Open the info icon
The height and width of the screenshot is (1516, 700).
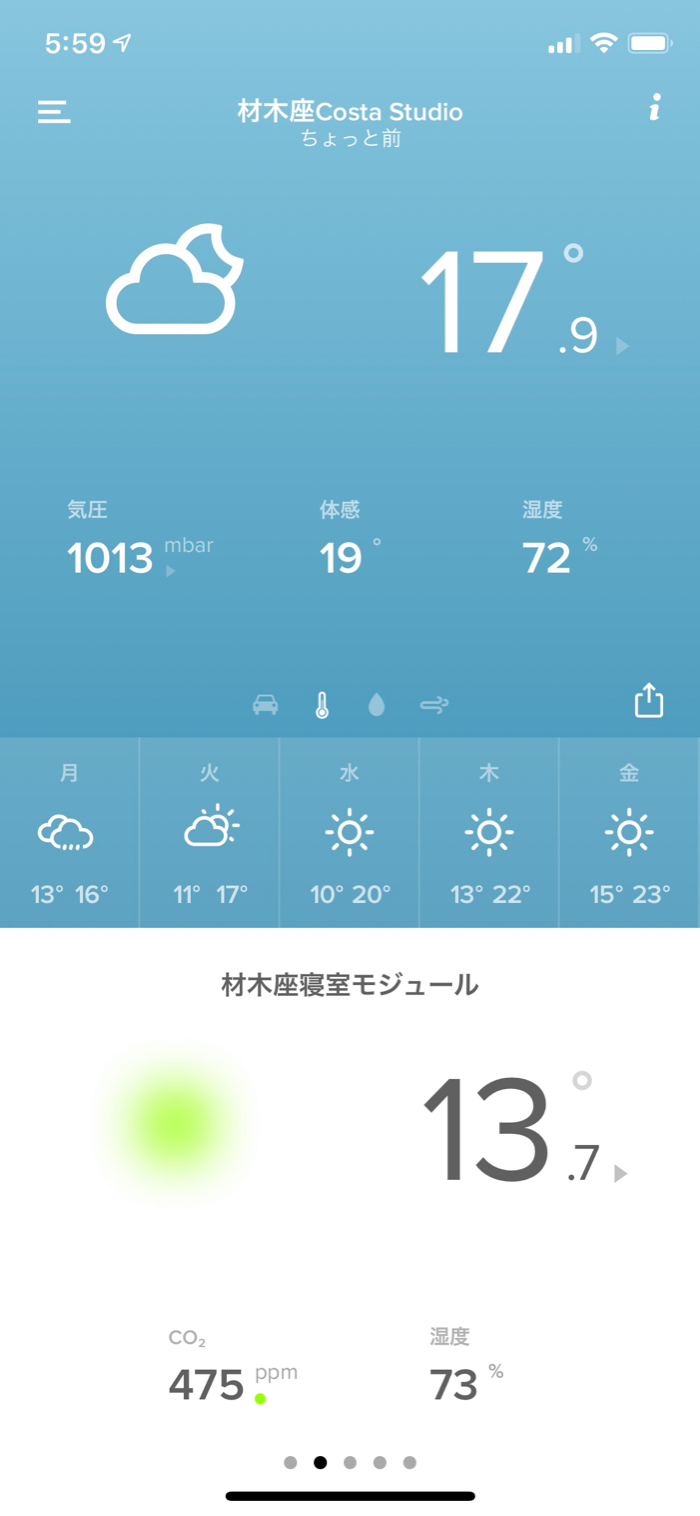pyautogui.click(x=655, y=108)
